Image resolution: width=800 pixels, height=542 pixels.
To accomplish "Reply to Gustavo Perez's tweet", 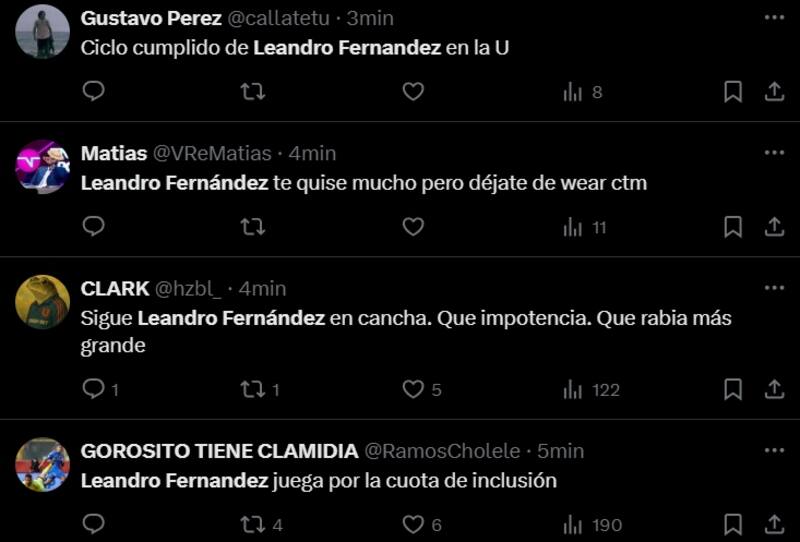I will pyautogui.click(x=93, y=92).
